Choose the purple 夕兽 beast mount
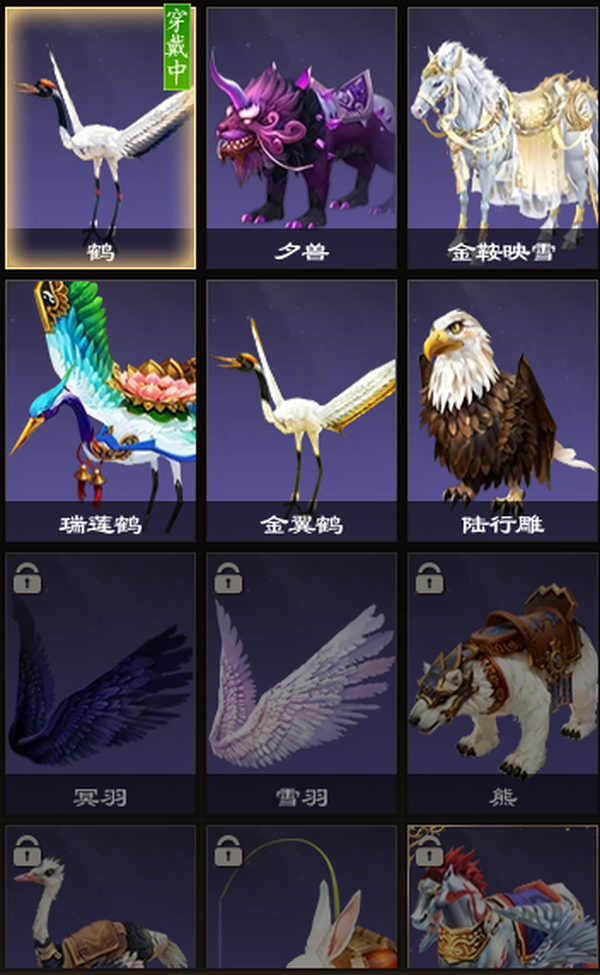600x975 pixels. (x=302, y=138)
